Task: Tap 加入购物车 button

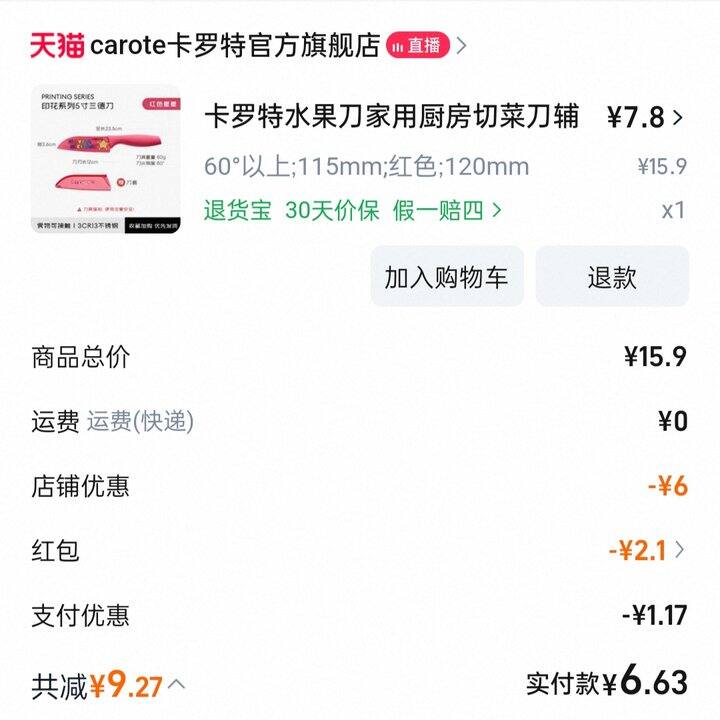Action: click(447, 277)
